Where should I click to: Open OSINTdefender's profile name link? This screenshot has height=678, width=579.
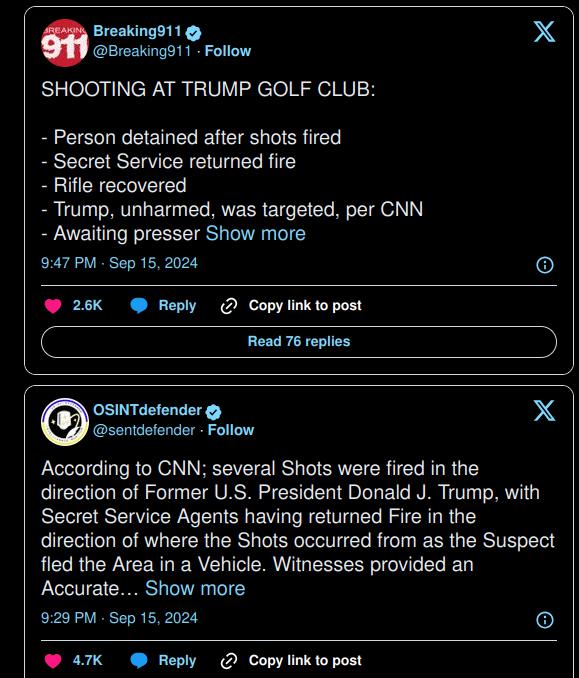pos(147,410)
